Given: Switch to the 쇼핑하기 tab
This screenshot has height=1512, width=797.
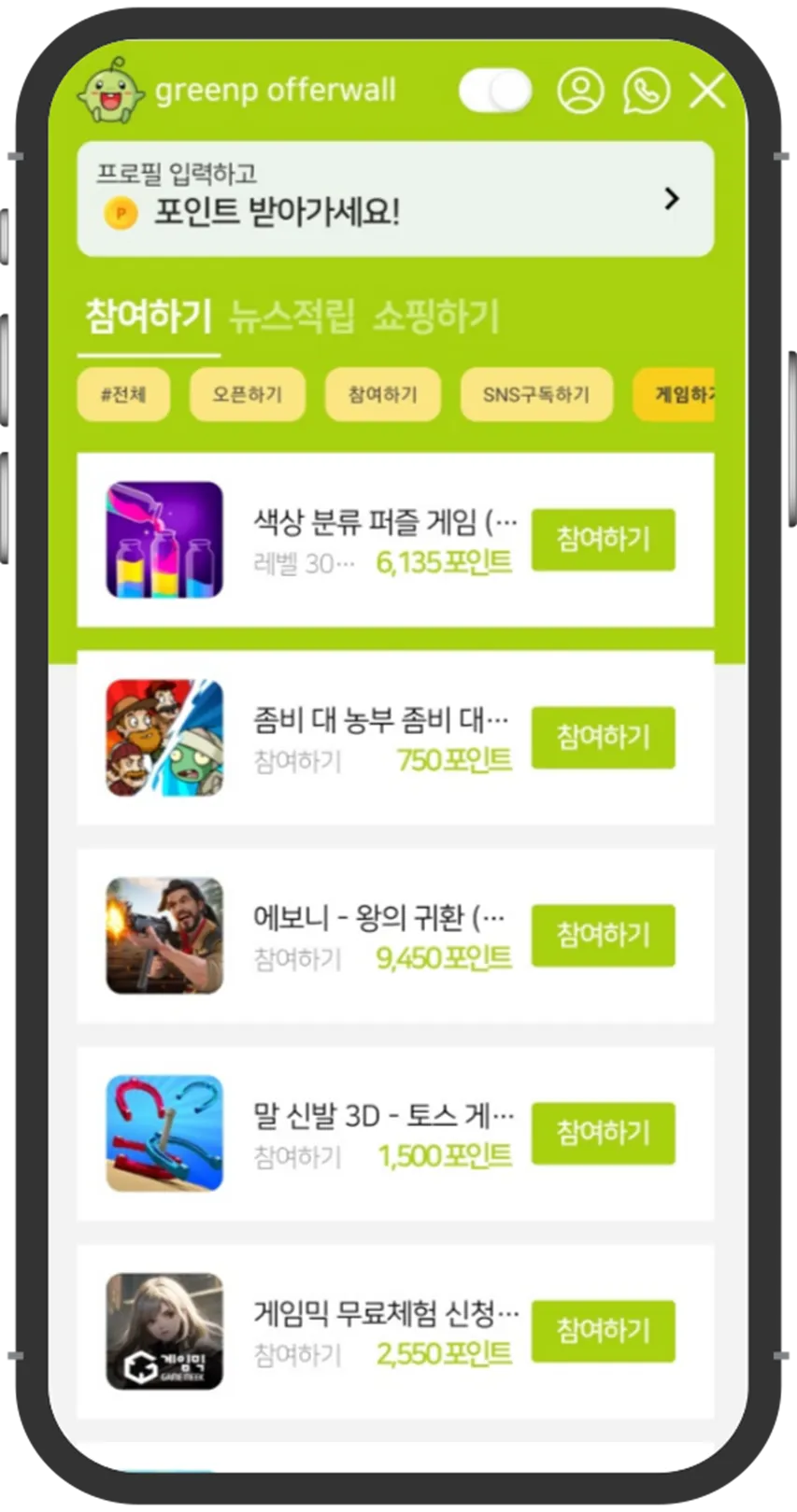Looking at the screenshot, I should tap(436, 317).
